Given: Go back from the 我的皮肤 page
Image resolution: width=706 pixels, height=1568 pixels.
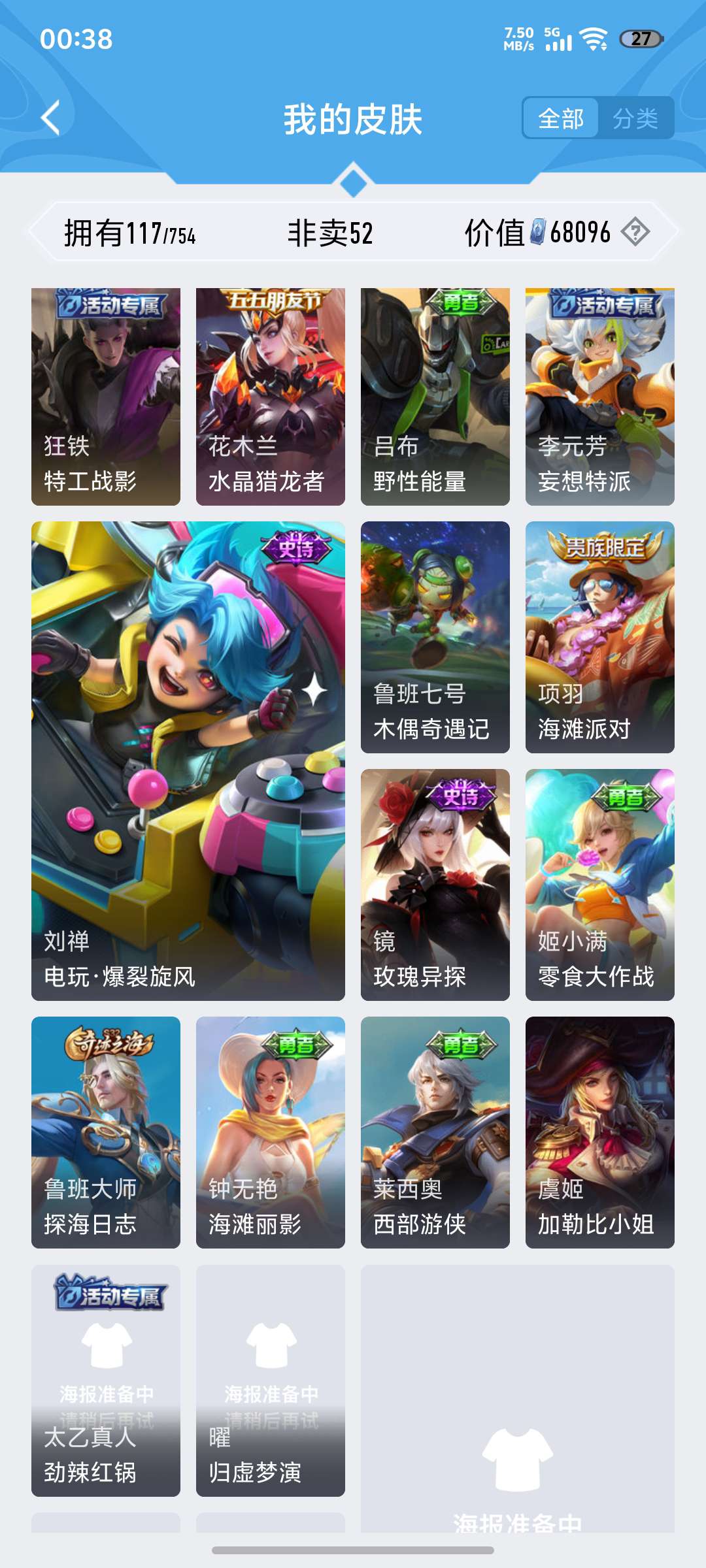Looking at the screenshot, I should pyautogui.click(x=51, y=118).
